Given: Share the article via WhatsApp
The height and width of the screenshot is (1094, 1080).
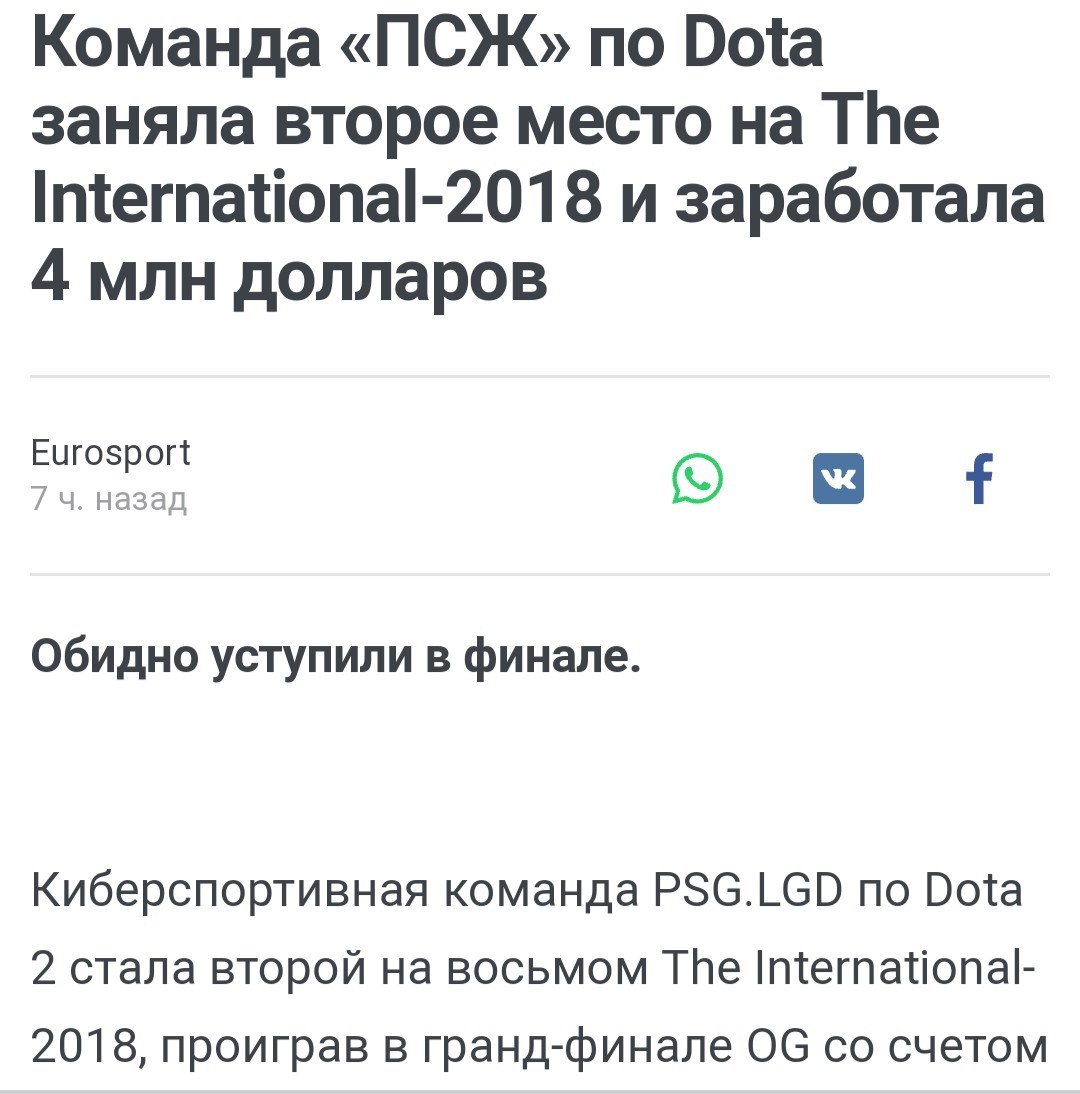Looking at the screenshot, I should pos(697,478).
